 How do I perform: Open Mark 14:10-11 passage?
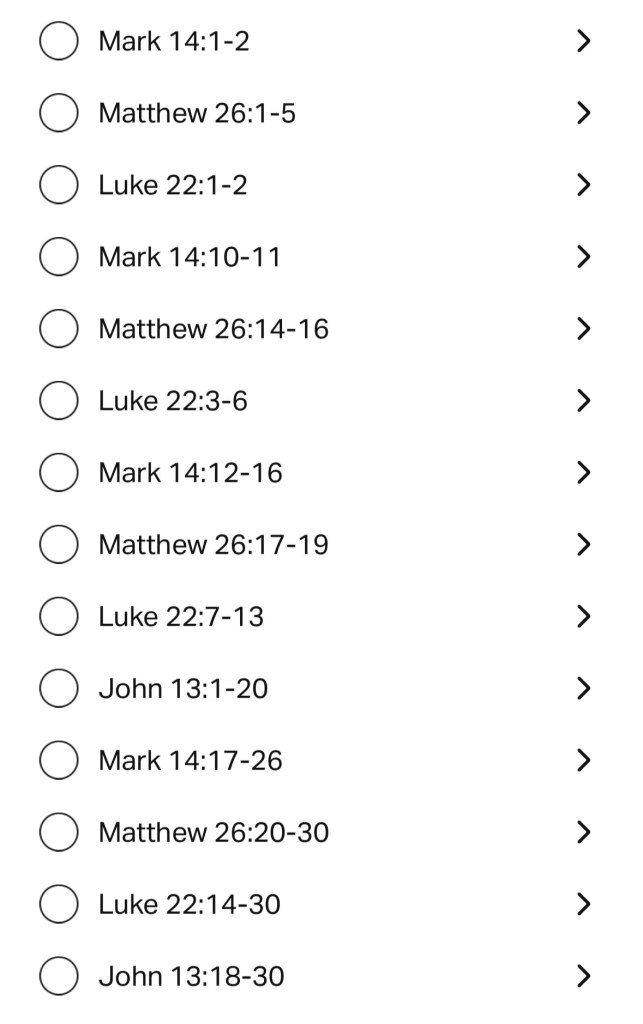coord(189,257)
